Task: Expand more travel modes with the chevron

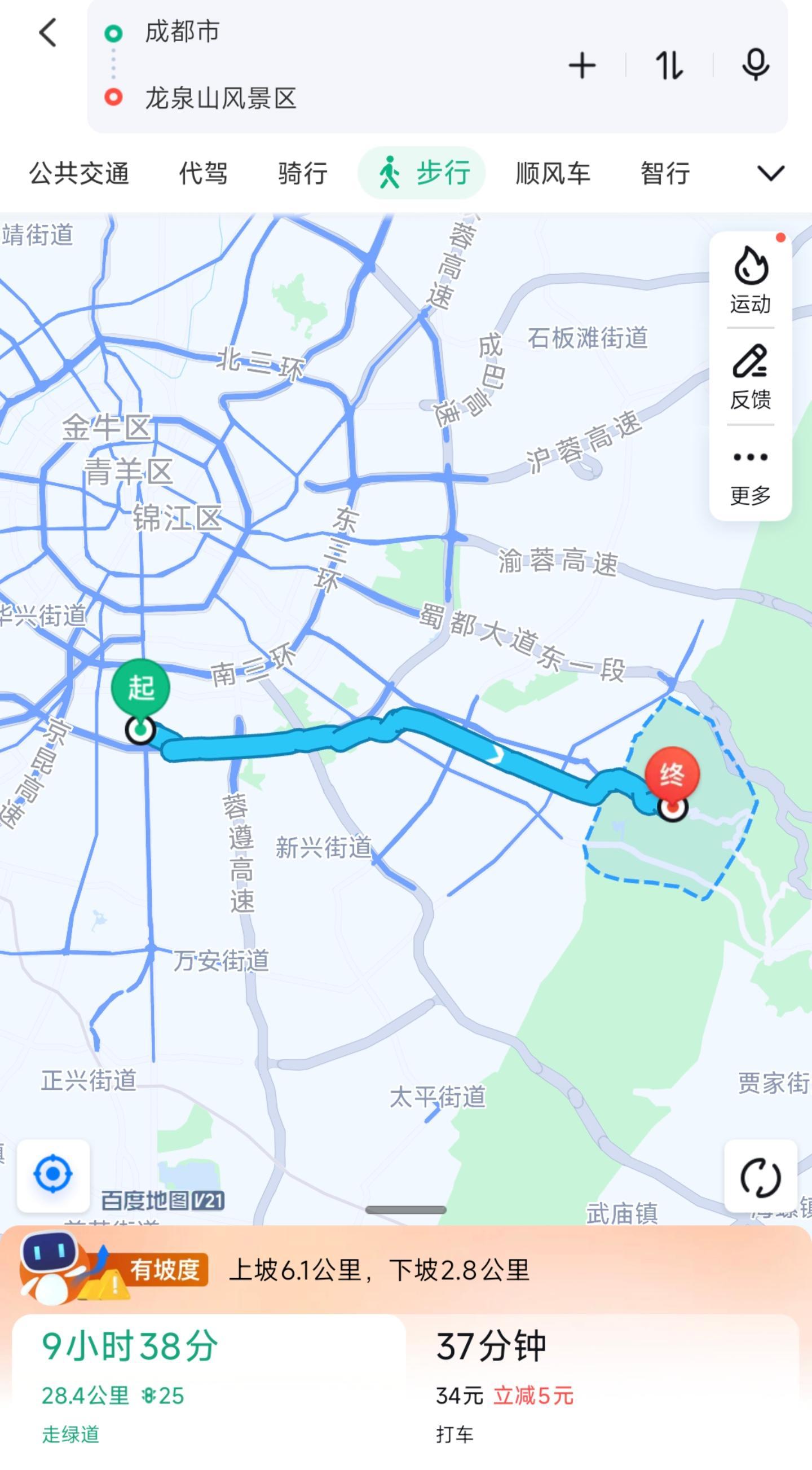Action: tap(770, 173)
